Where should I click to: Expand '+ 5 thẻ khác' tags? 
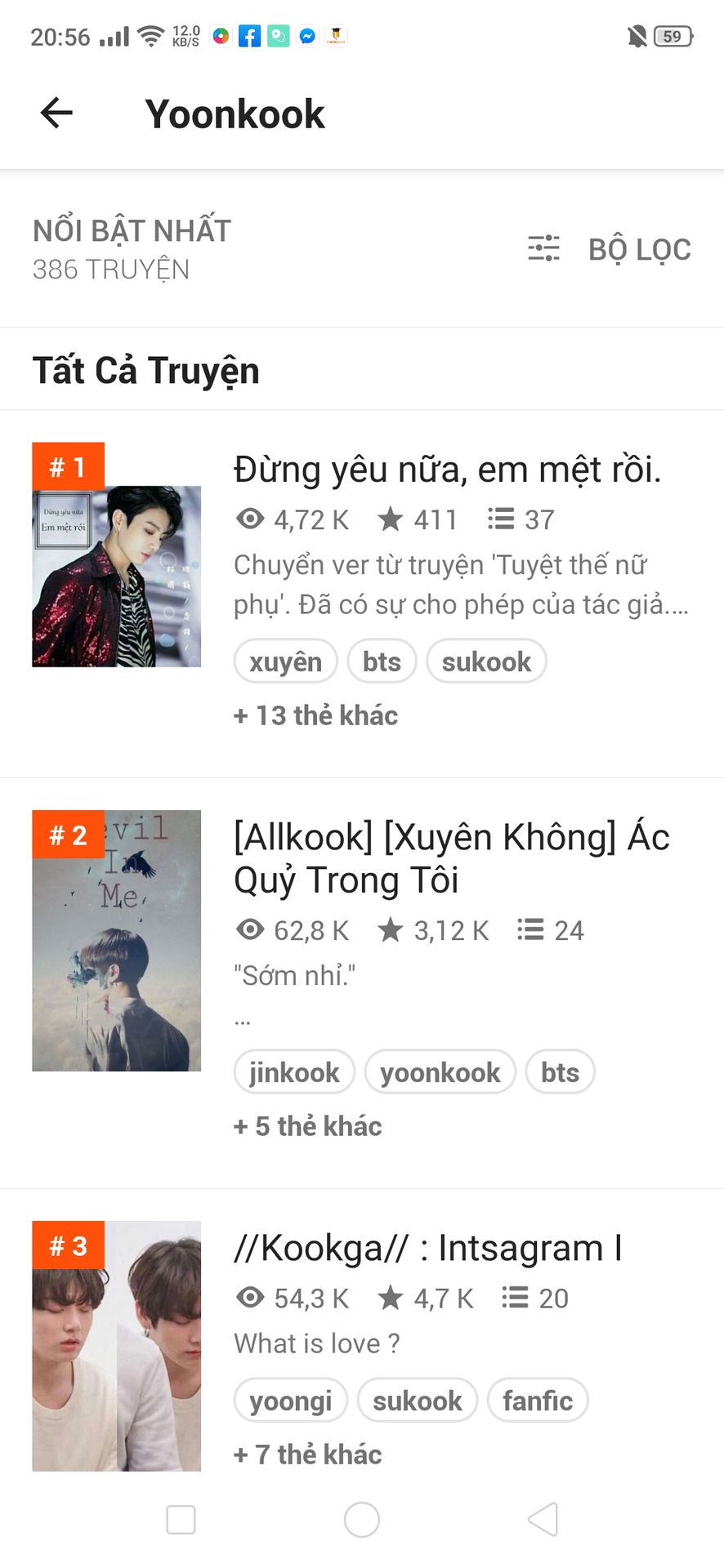pos(308,1126)
